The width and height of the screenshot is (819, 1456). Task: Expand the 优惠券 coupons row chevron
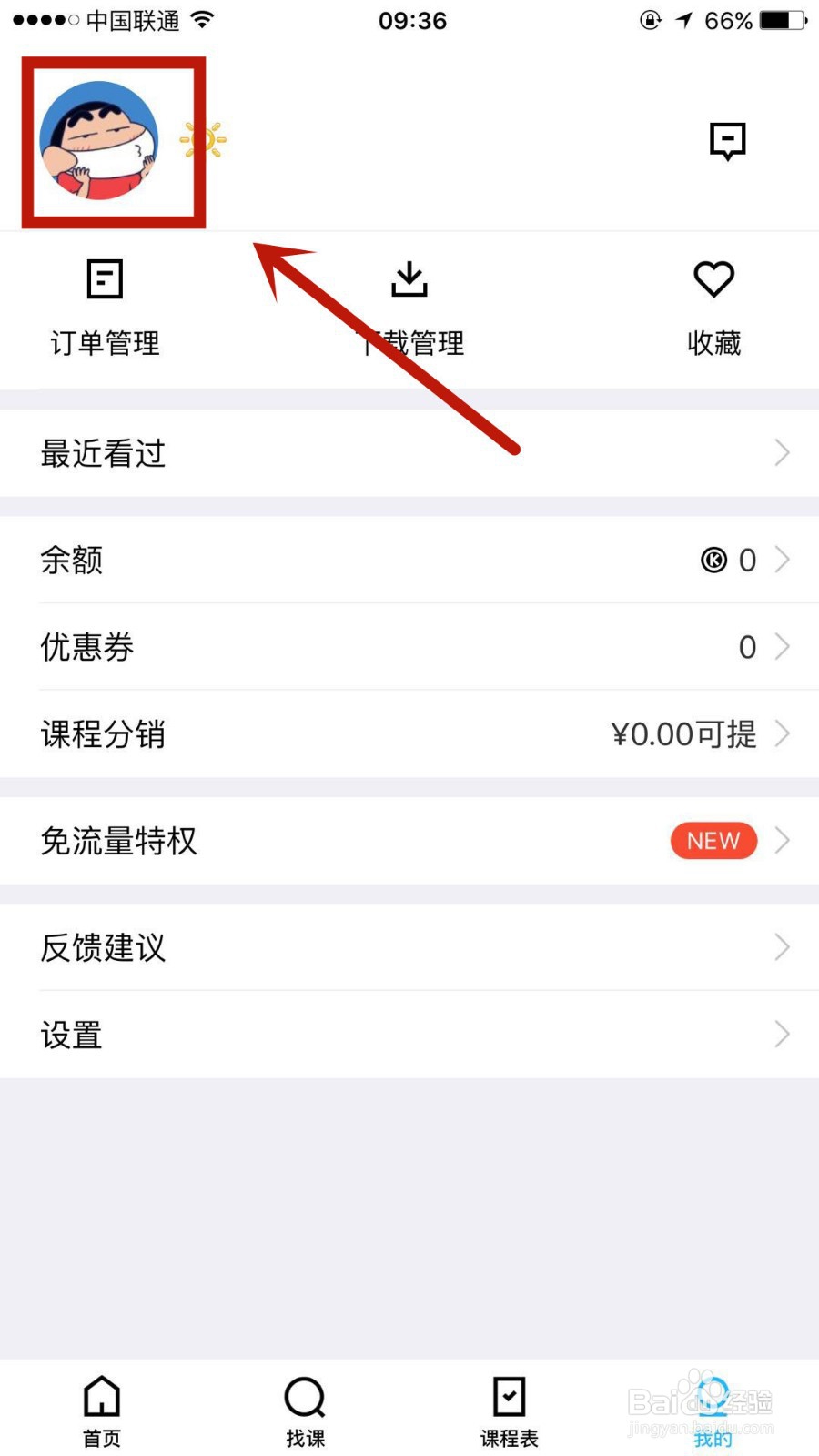[781, 647]
